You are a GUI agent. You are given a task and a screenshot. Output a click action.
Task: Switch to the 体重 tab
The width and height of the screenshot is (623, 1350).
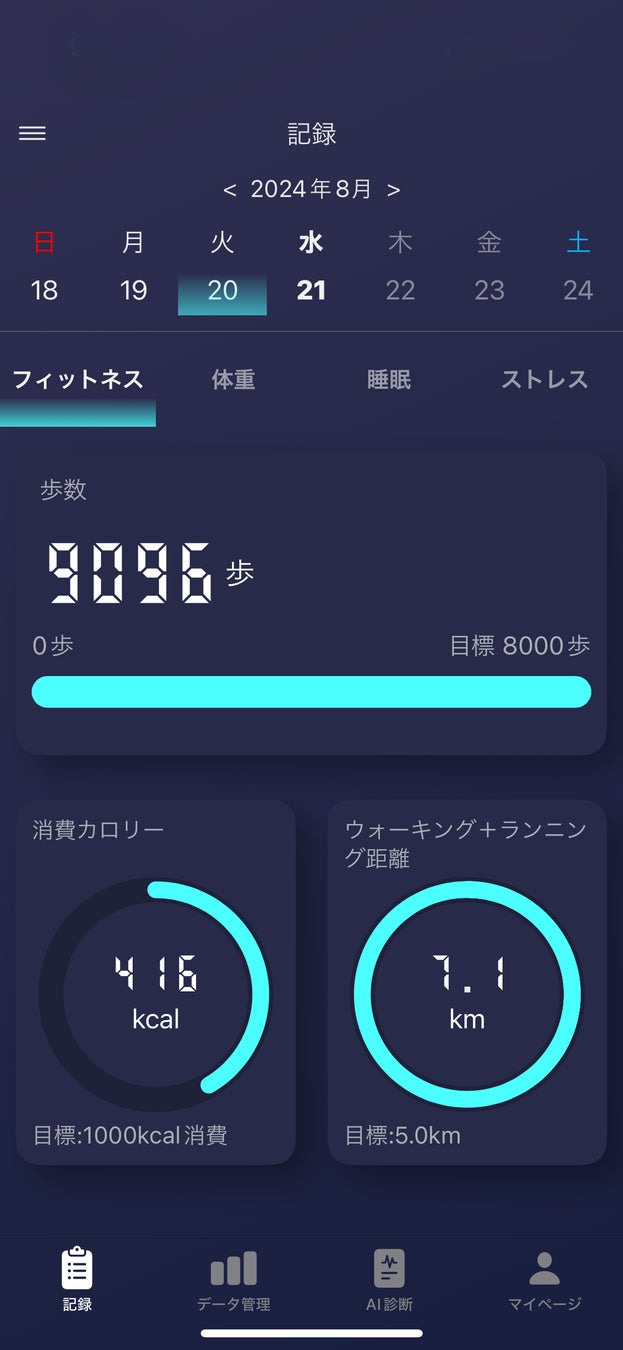tap(233, 380)
